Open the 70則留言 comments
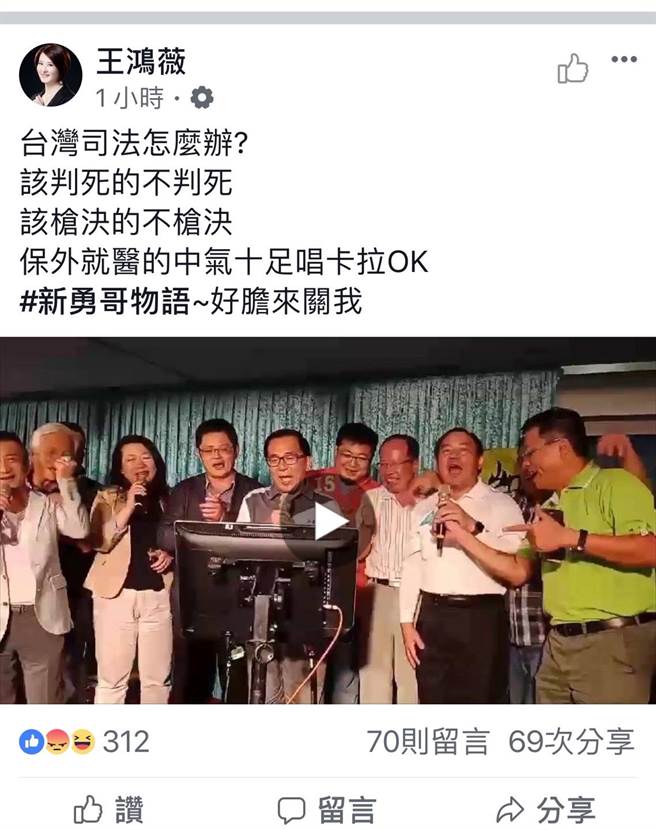This screenshot has width=656, height=830. 428,741
